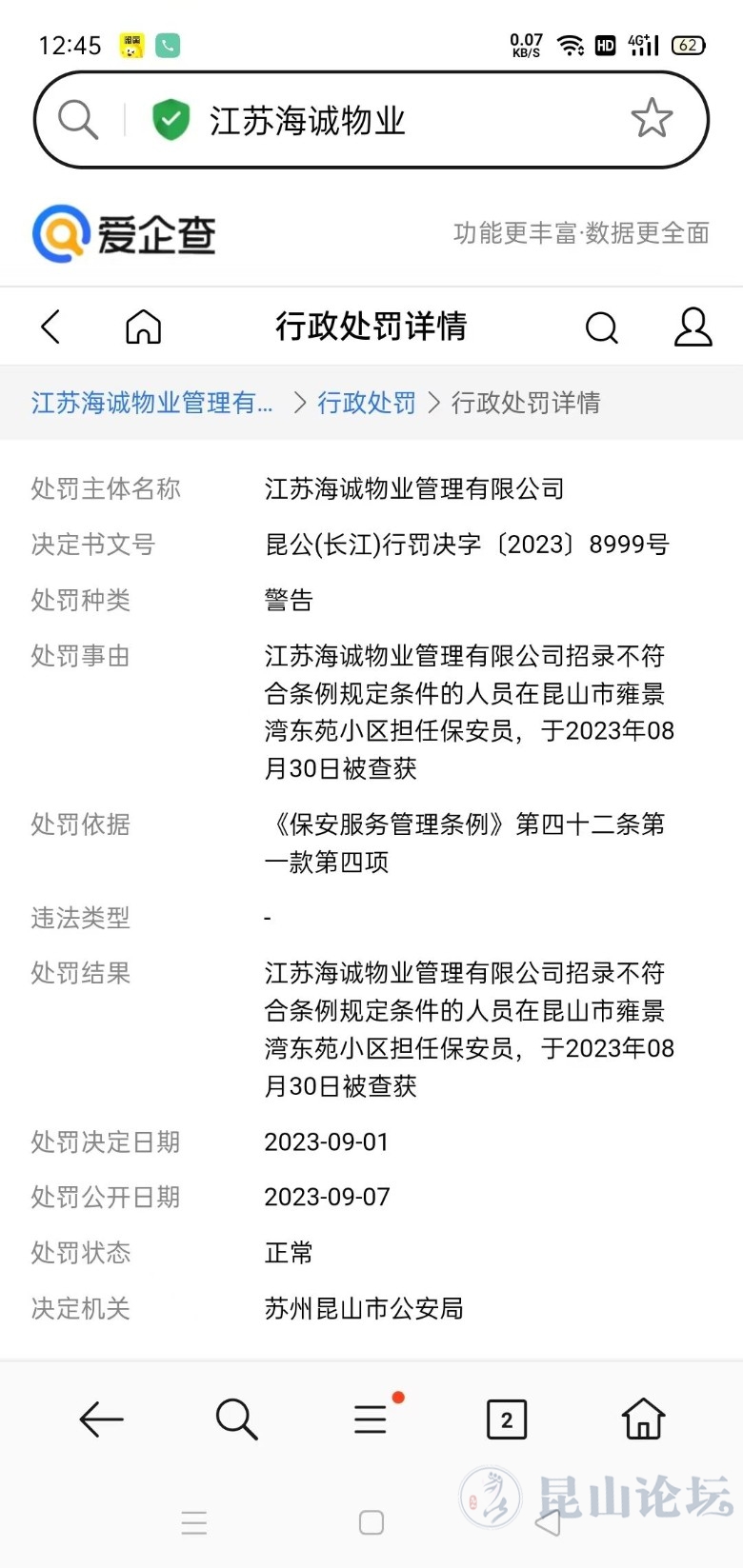Tap the browser back arrow in bottom toolbar
This screenshot has width=743, height=1568.
point(101,1419)
